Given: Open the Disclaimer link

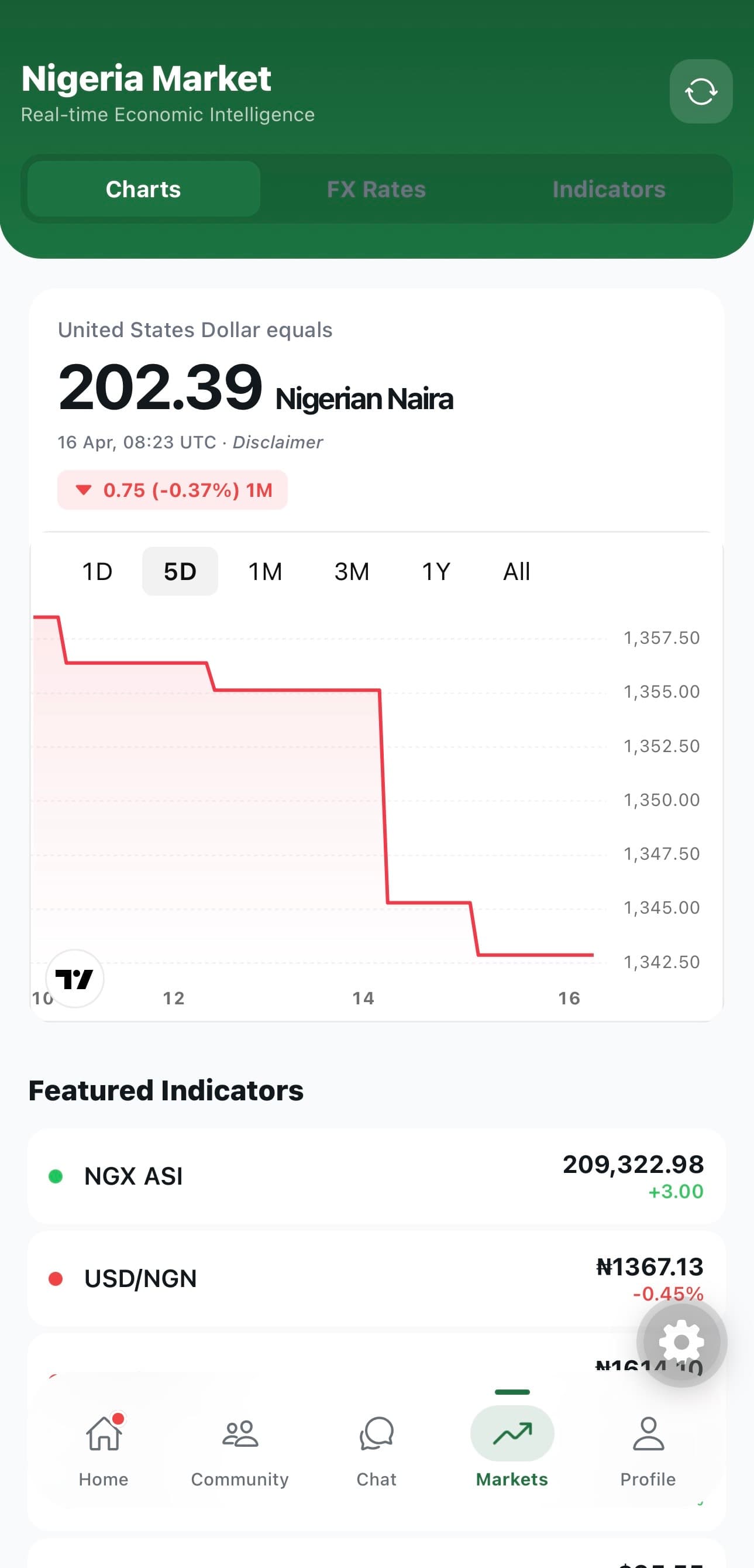Looking at the screenshot, I should click(x=277, y=442).
